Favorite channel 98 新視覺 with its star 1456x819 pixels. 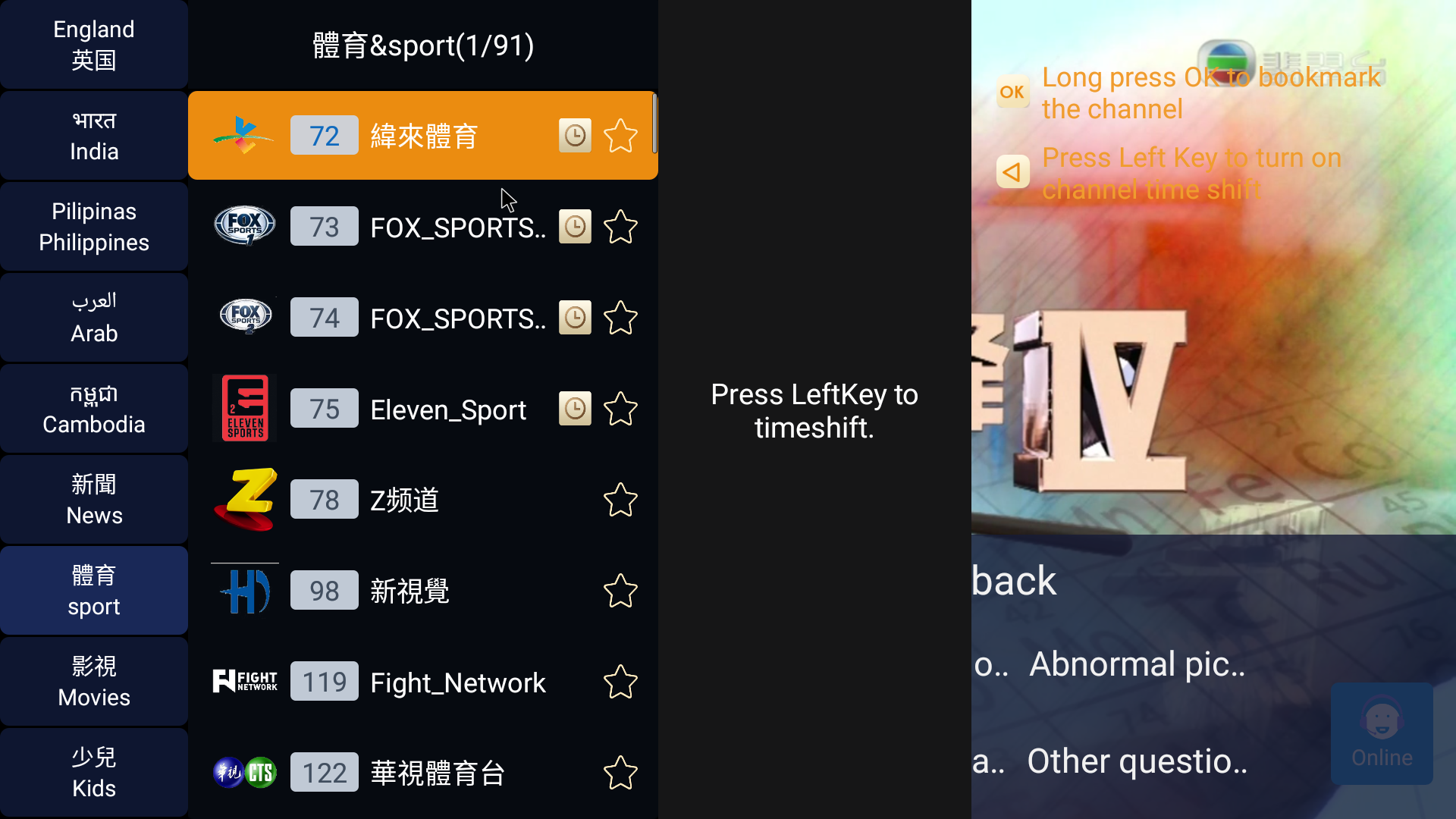pos(620,591)
